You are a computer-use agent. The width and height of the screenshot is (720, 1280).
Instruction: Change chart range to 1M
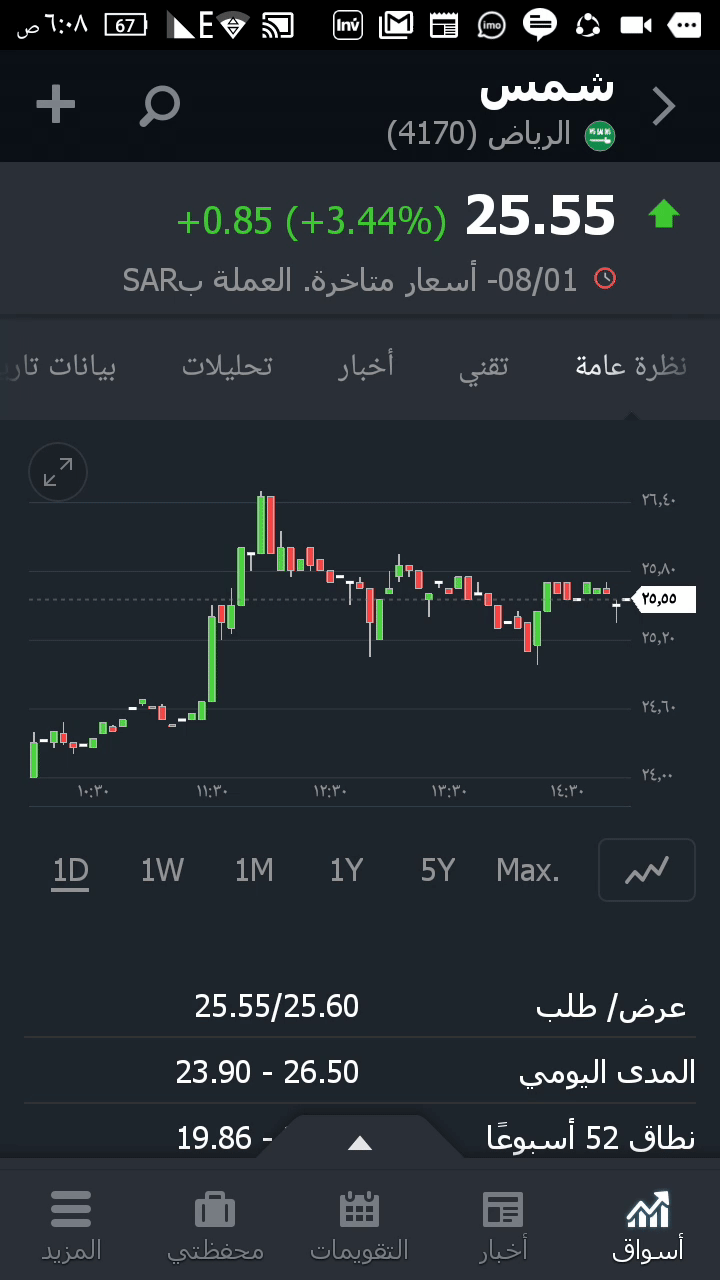[x=254, y=871]
